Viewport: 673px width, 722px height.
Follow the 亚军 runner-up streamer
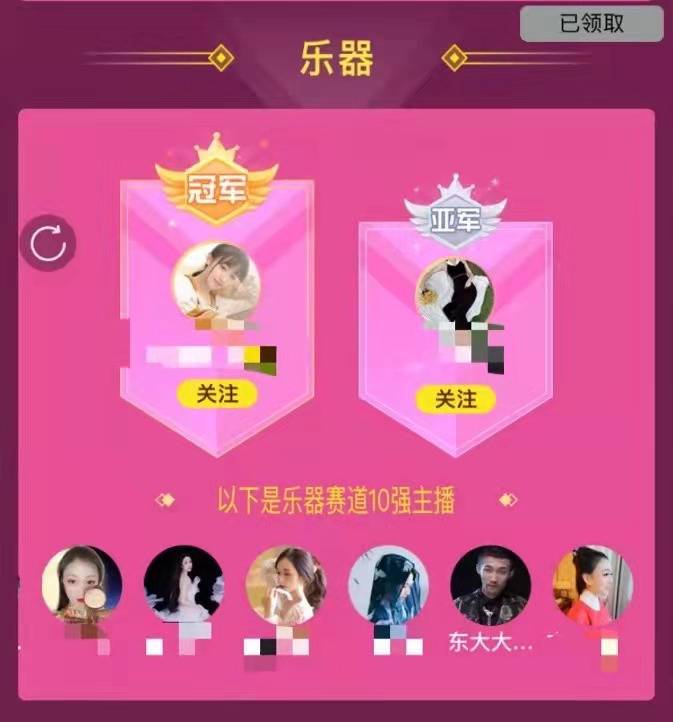pos(455,399)
